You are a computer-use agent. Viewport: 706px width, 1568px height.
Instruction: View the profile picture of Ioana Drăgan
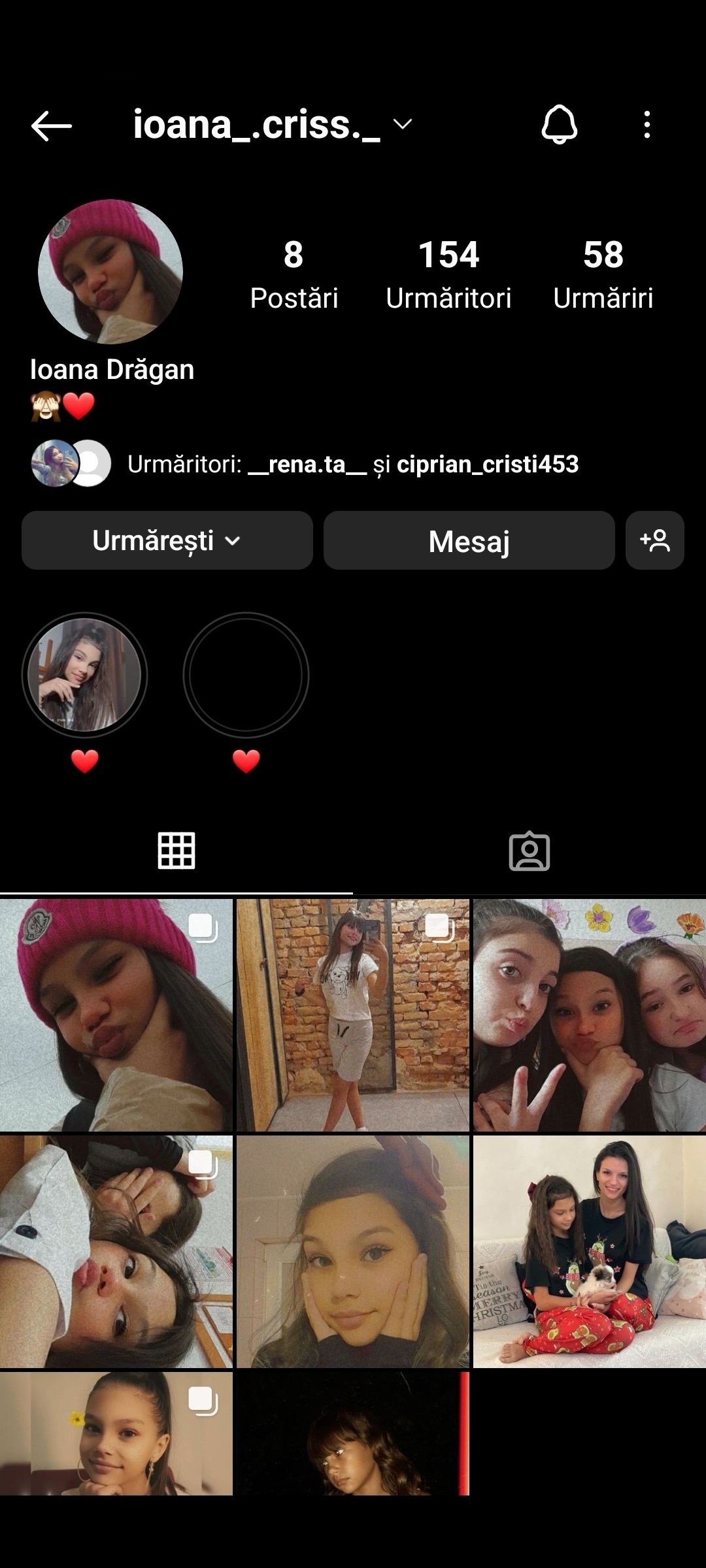tap(110, 272)
